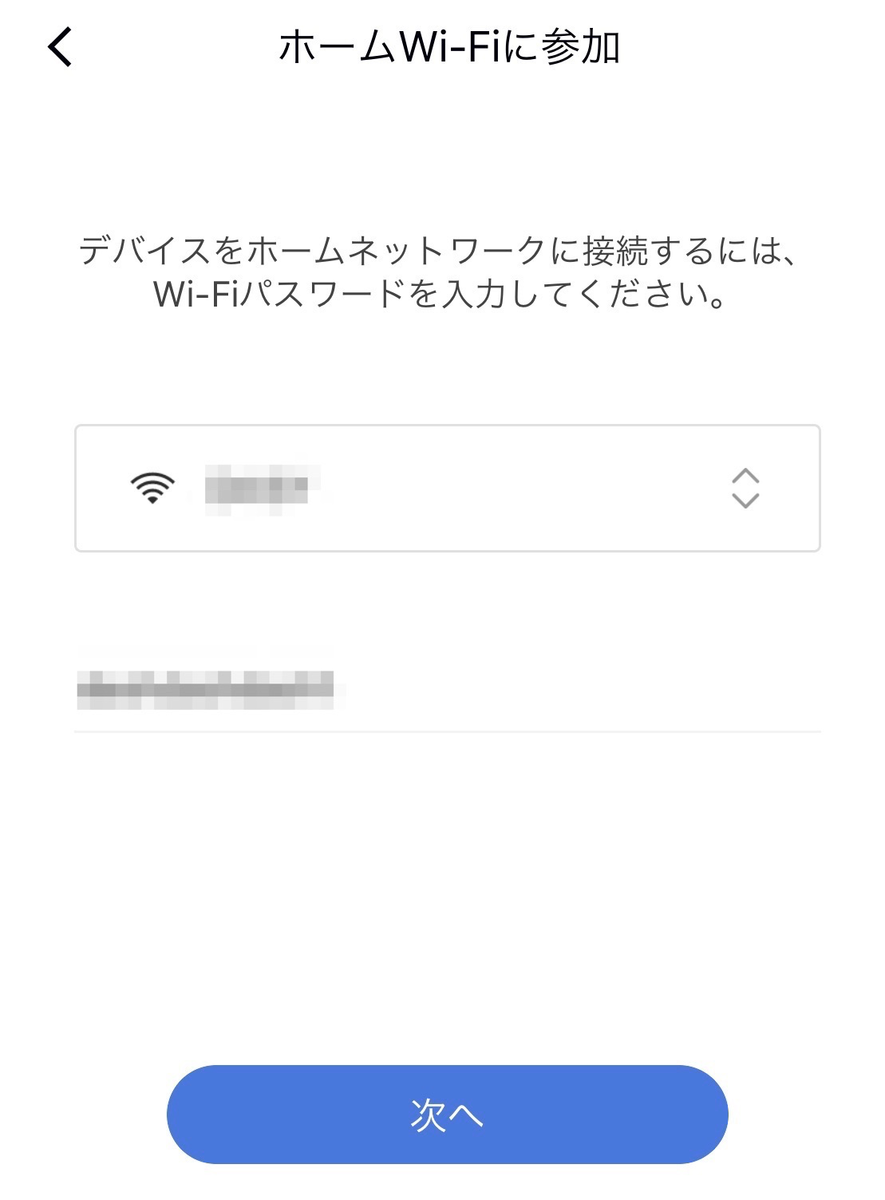The width and height of the screenshot is (885, 1200).
Task: Confirm Wi-Fi settings with 次へ
Action: 447,1114
